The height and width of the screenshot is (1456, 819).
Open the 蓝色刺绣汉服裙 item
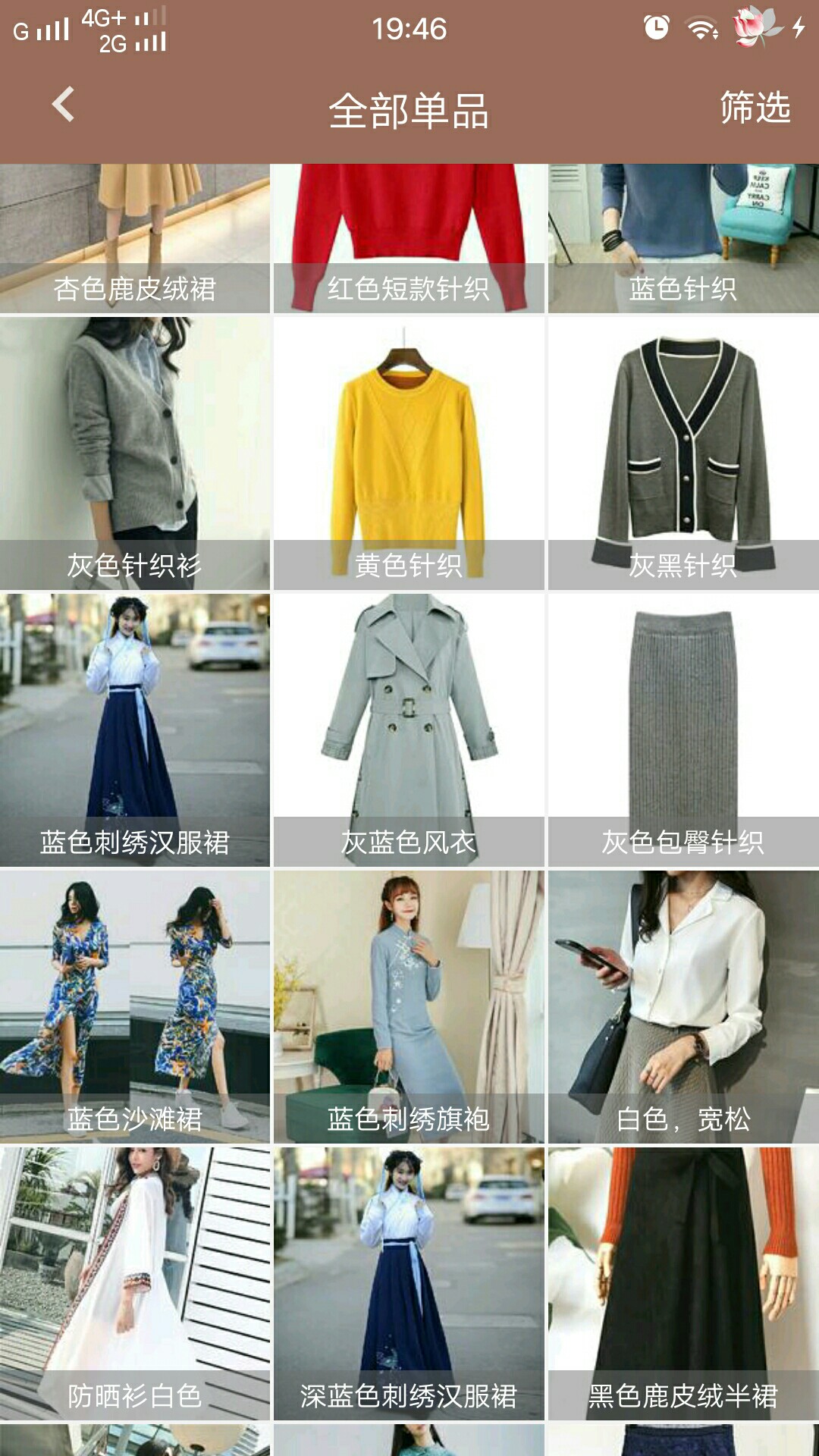pyautogui.click(x=135, y=730)
